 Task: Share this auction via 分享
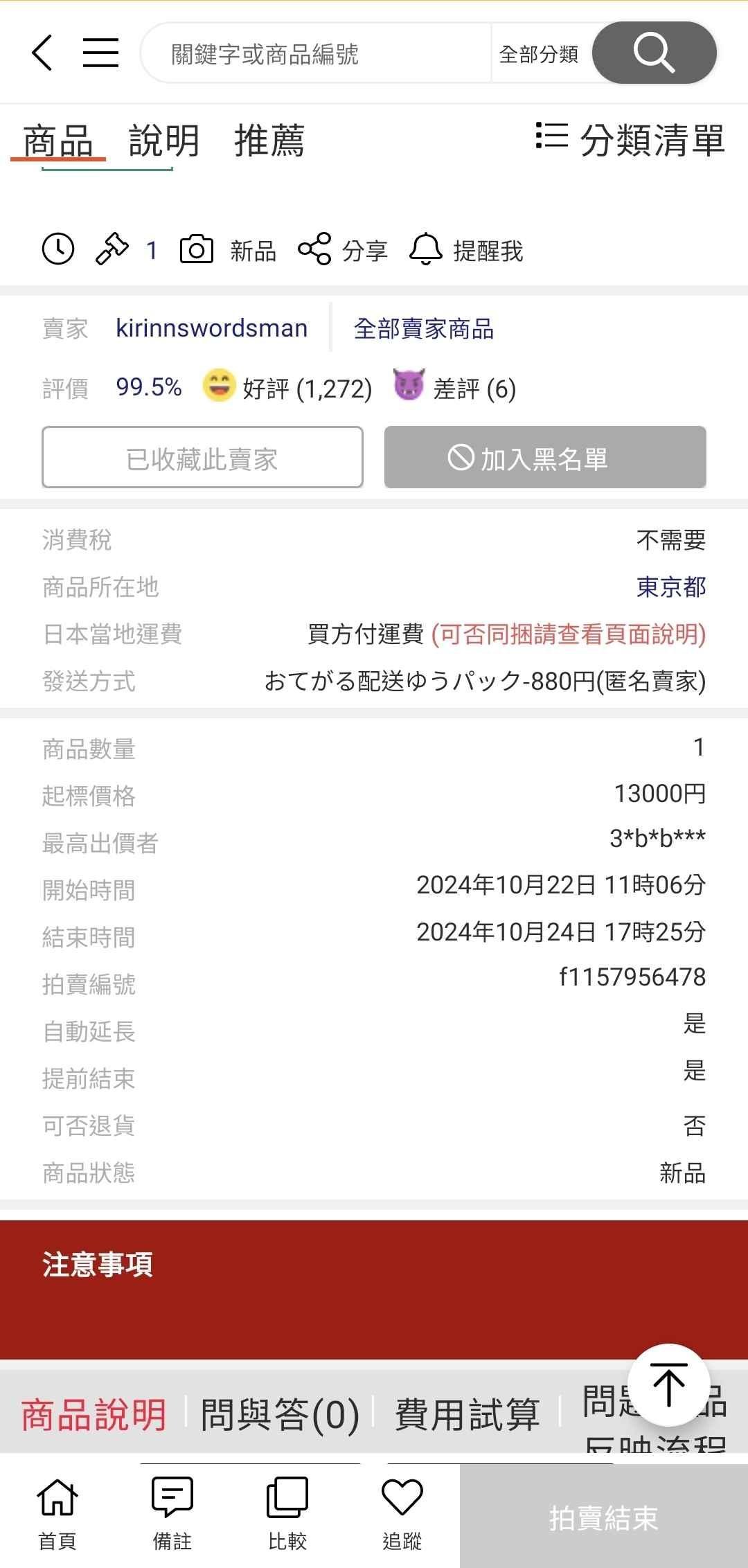point(343,250)
